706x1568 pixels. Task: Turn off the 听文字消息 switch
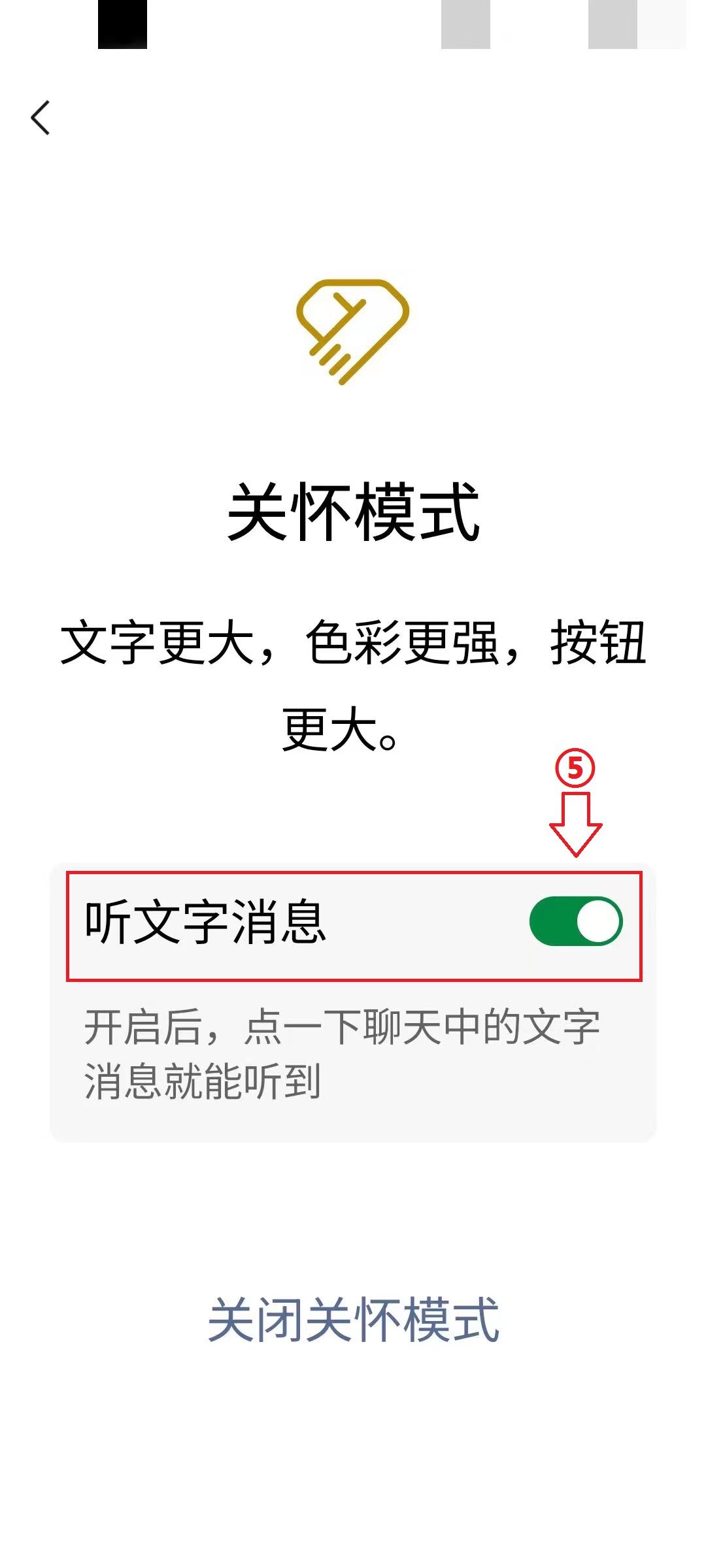point(575,921)
